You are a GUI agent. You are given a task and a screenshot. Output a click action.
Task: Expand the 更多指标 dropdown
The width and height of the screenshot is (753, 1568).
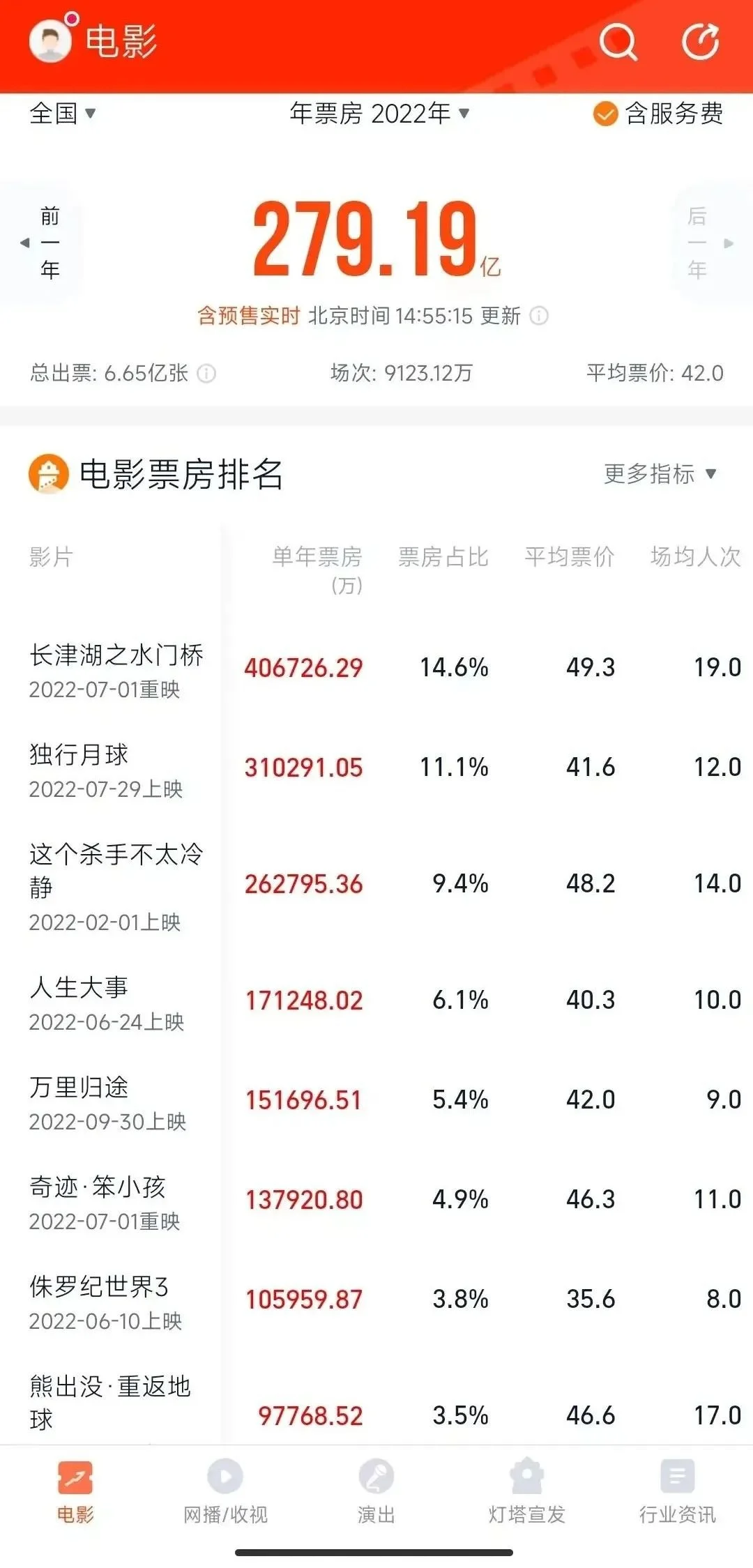[x=660, y=474]
